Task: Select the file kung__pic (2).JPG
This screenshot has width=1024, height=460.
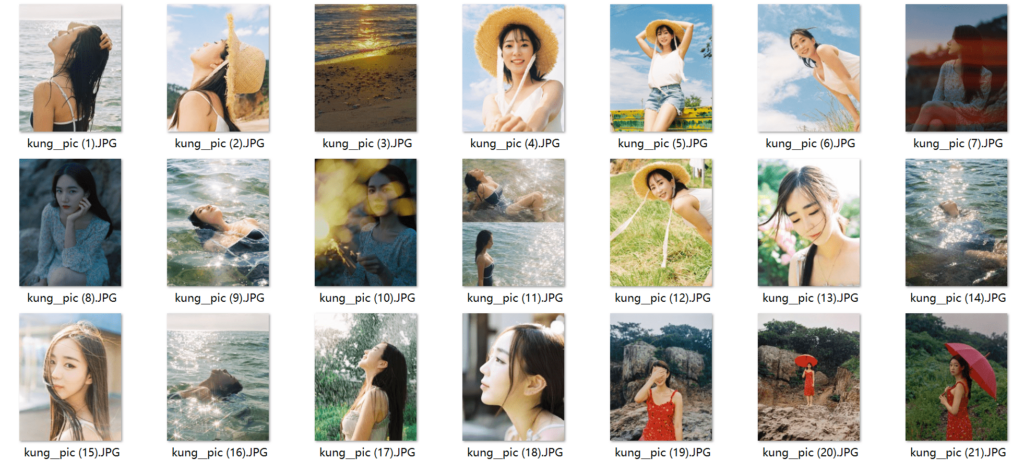Action: click(x=218, y=68)
